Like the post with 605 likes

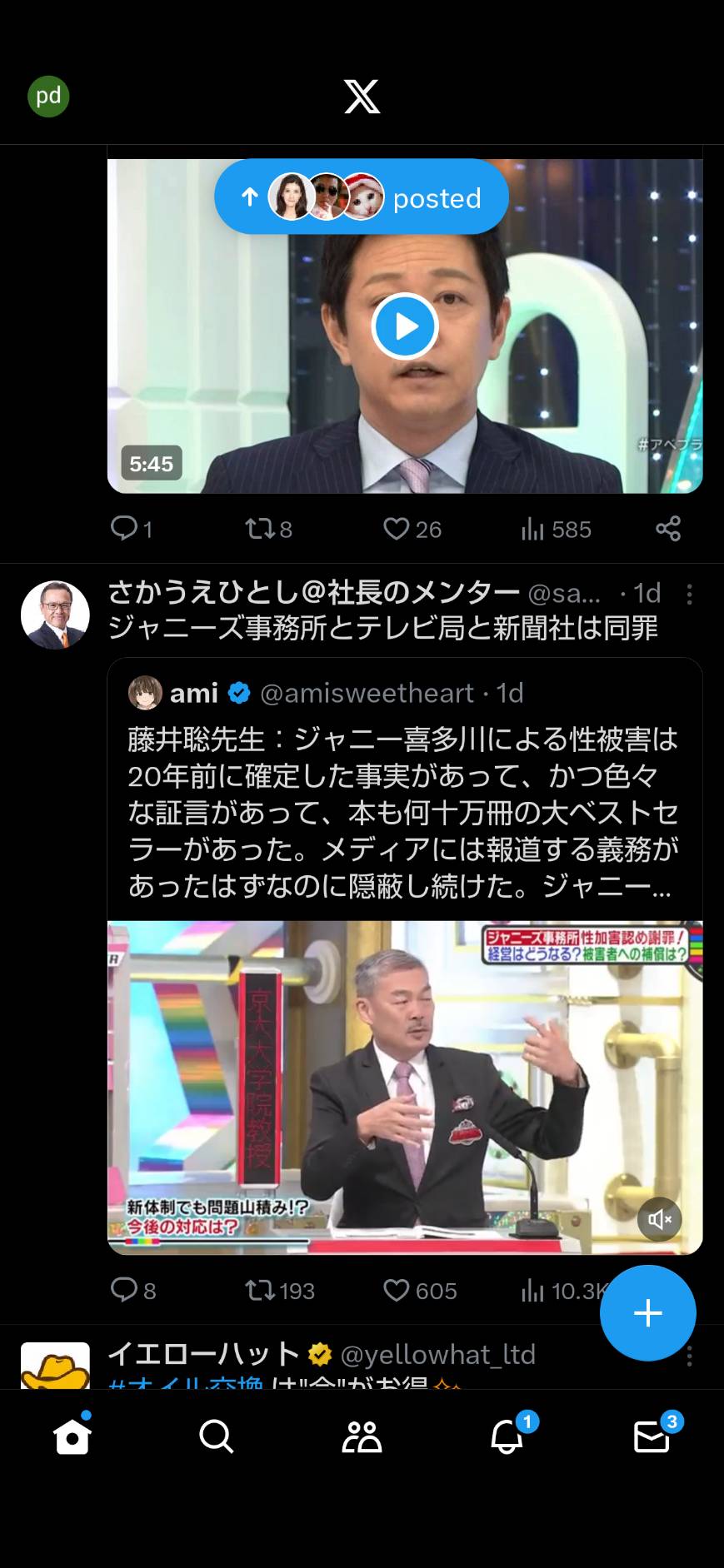tap(420, 1291)
